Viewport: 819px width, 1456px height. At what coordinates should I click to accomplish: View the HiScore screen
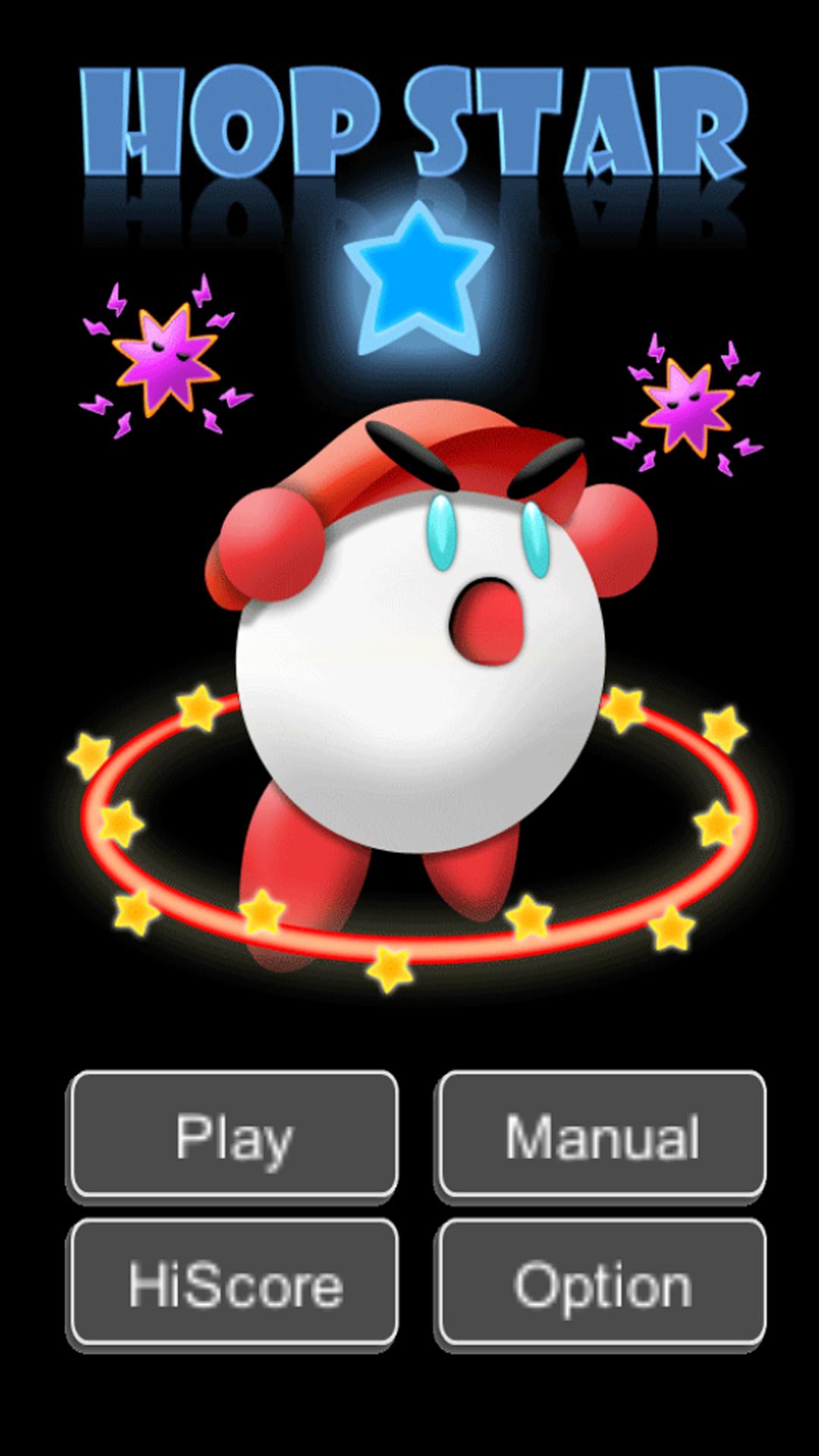(234, 1283)
